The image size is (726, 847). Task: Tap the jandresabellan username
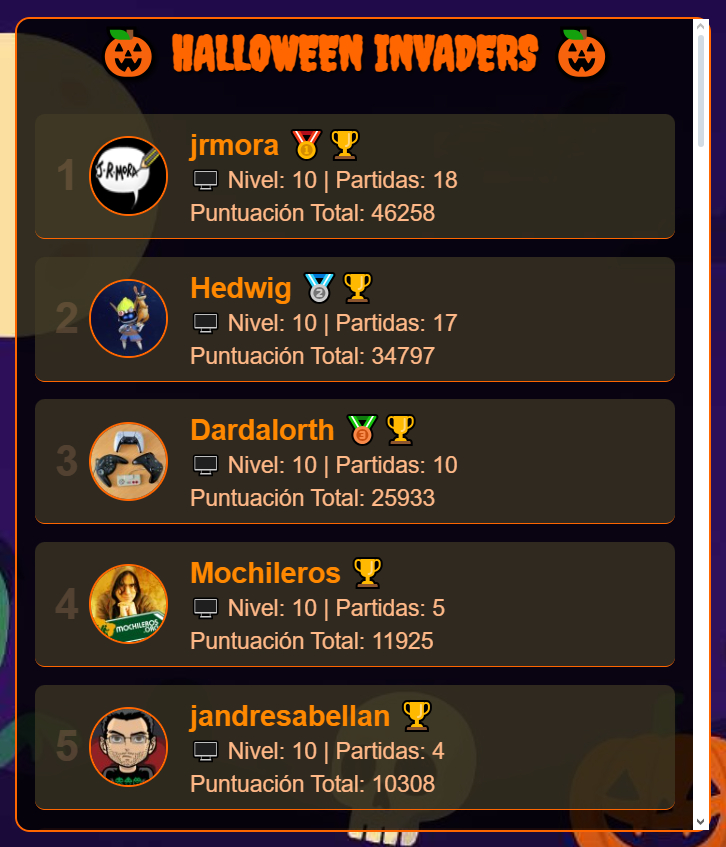tap(289, 717)
